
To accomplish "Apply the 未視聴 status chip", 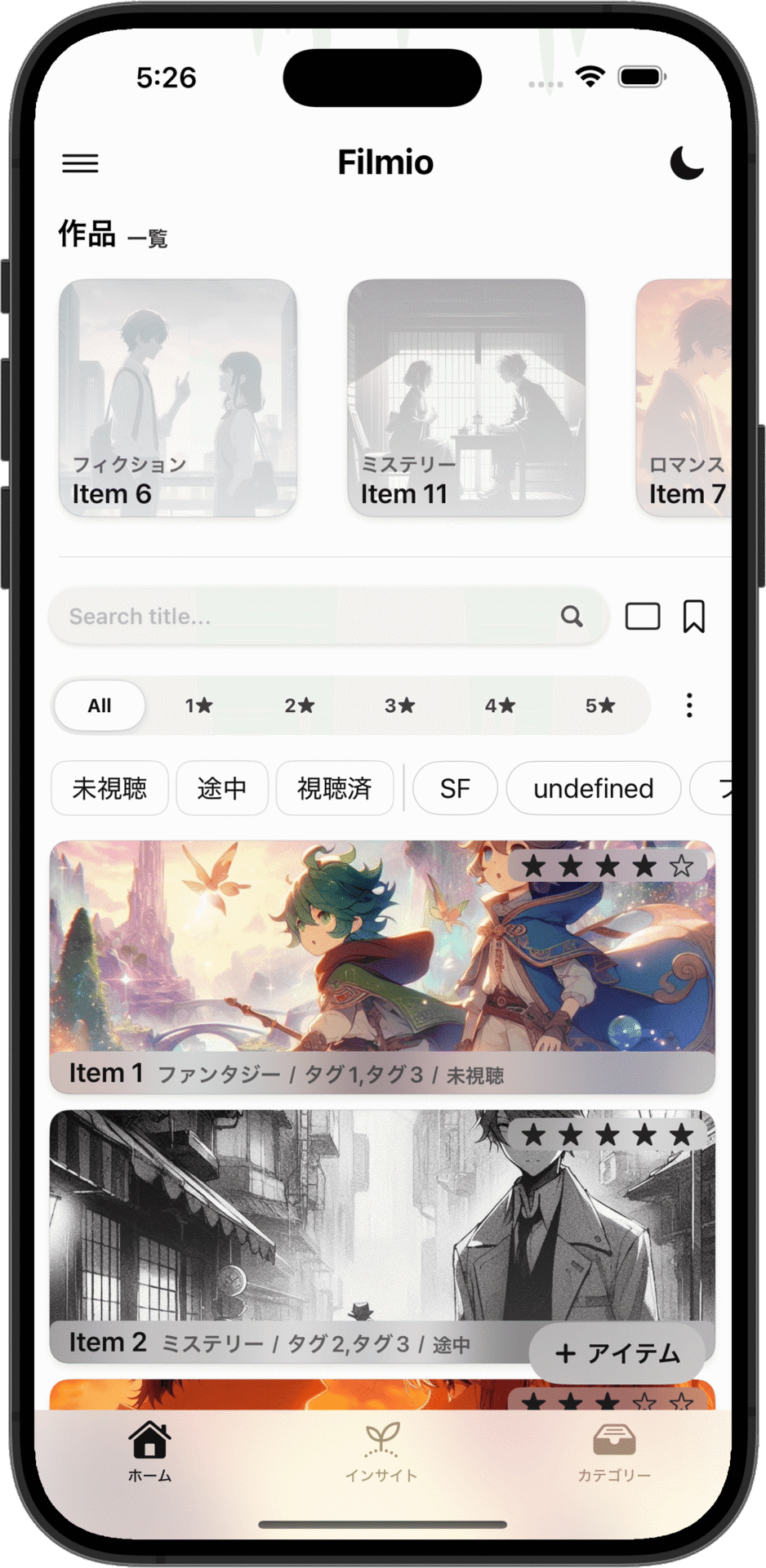I will click(109, 789).
